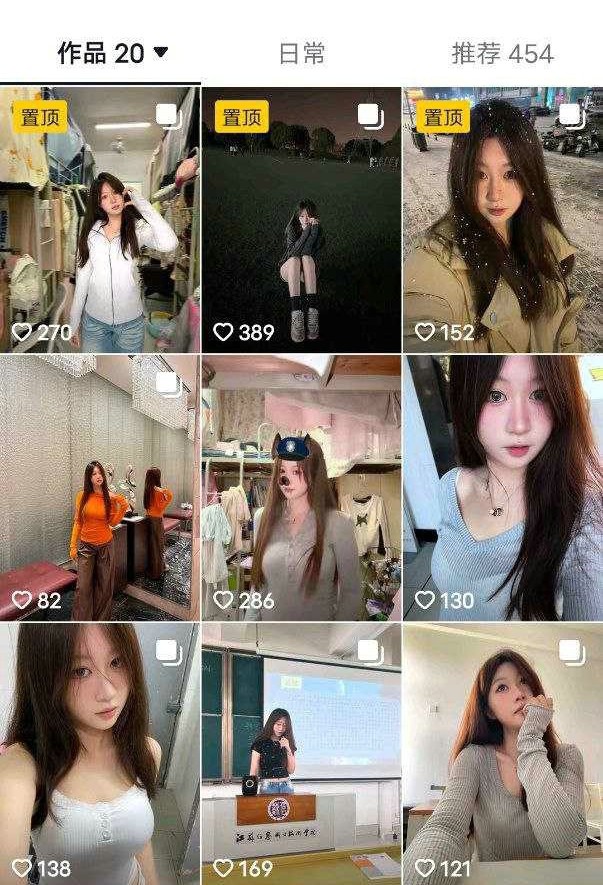Open the pinned post with 389 likes
Screen dimensions: 603x885
point(301,220)
